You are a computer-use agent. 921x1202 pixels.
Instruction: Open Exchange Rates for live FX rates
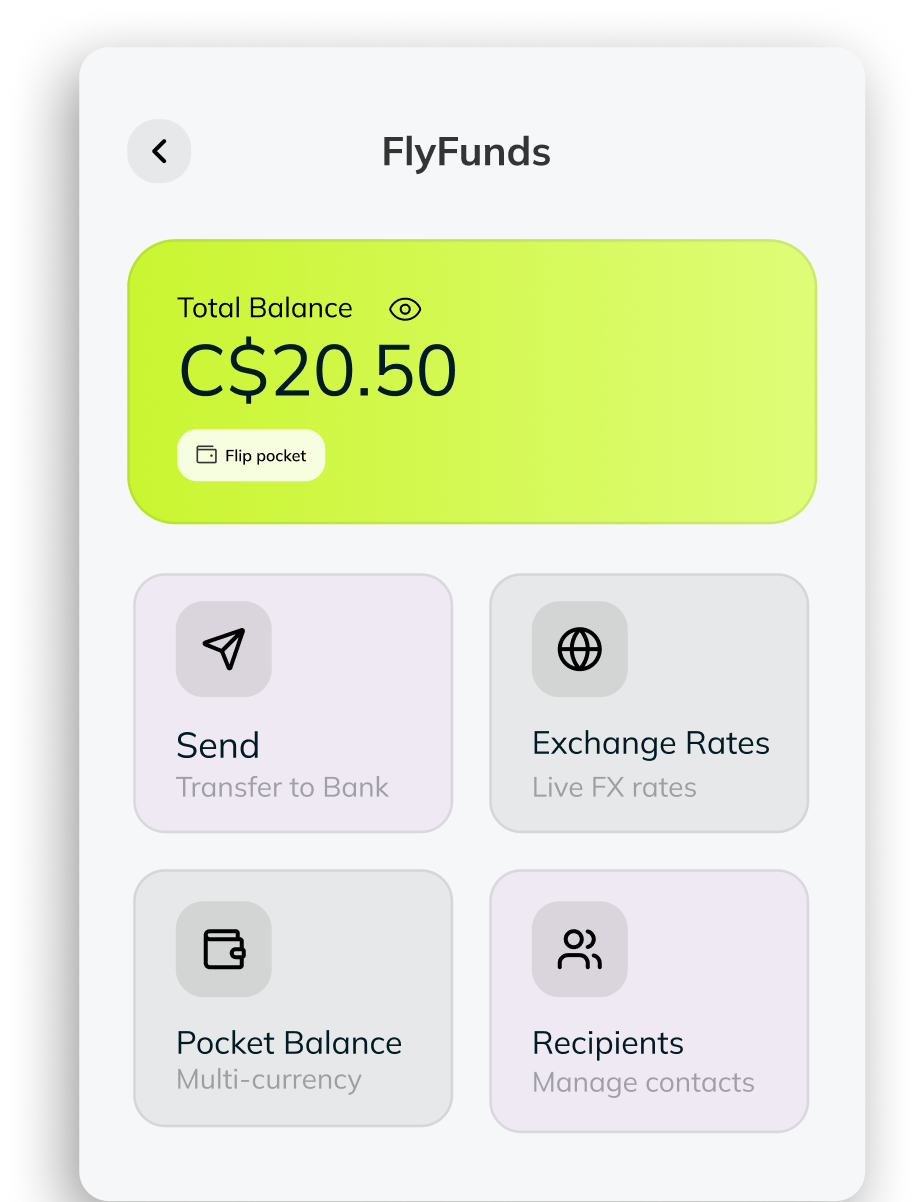(x=648, y=703)
